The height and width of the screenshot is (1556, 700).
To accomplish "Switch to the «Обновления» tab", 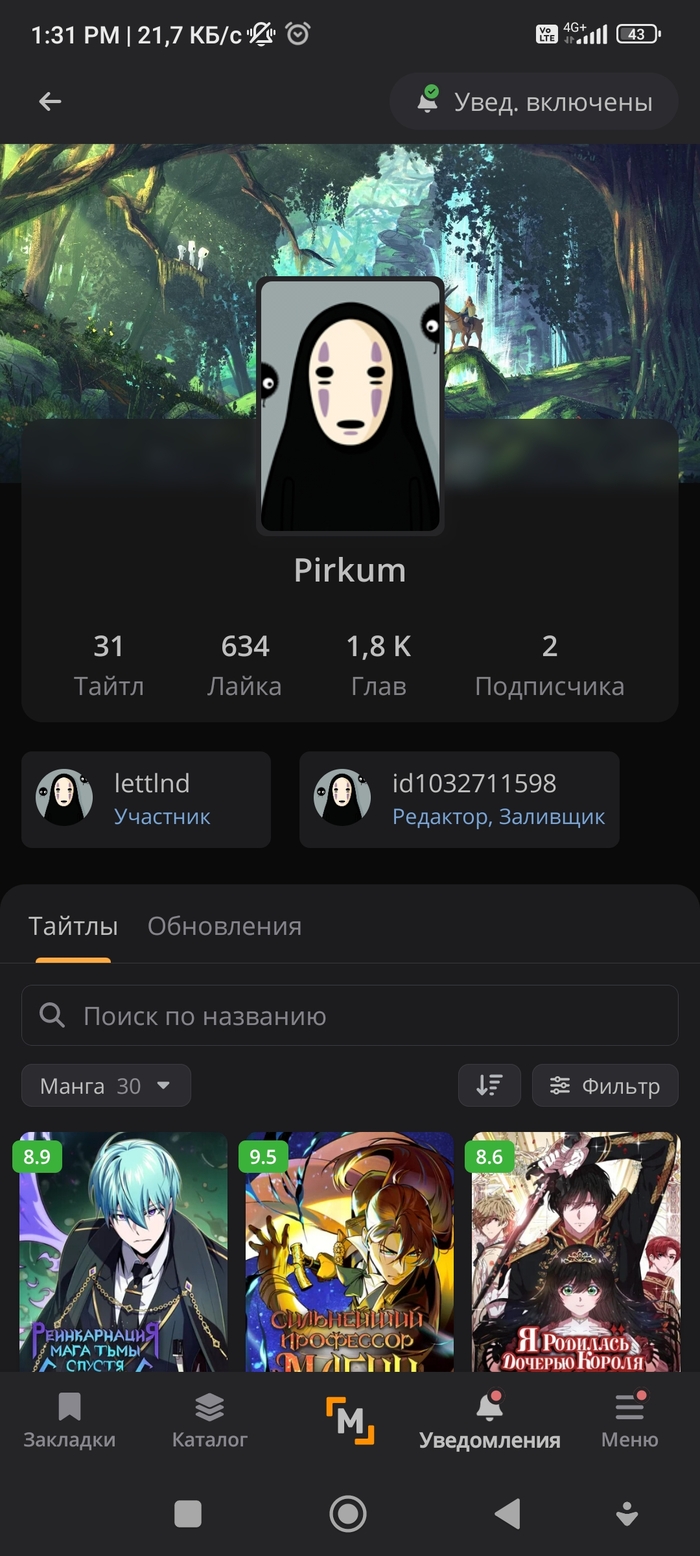I will [x=224, y=926].
